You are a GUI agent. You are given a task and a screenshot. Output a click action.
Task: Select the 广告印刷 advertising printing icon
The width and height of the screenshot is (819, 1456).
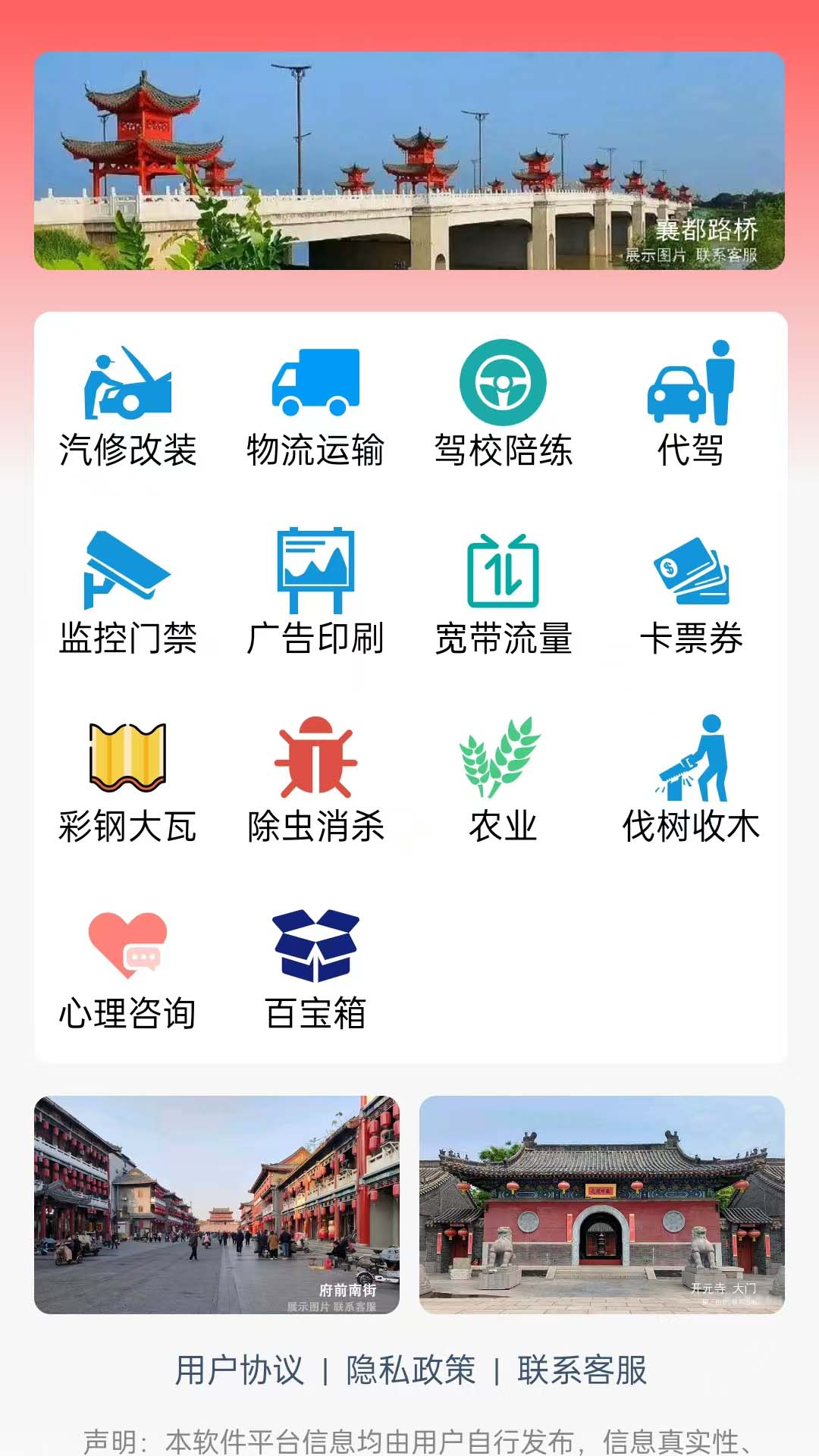(316, 599)
